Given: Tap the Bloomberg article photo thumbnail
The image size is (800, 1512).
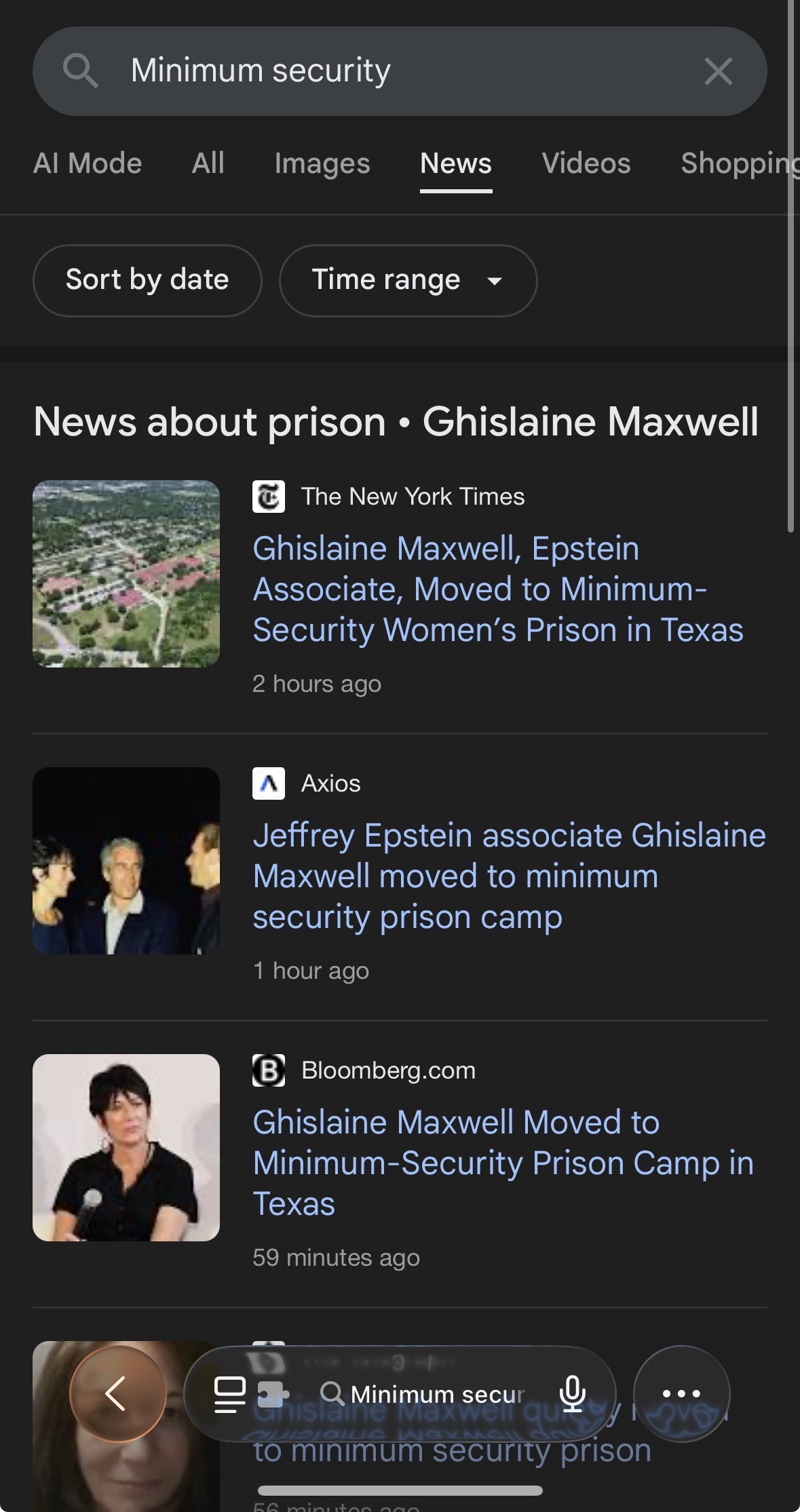Looking at the screenshot, I should 126,1148.
